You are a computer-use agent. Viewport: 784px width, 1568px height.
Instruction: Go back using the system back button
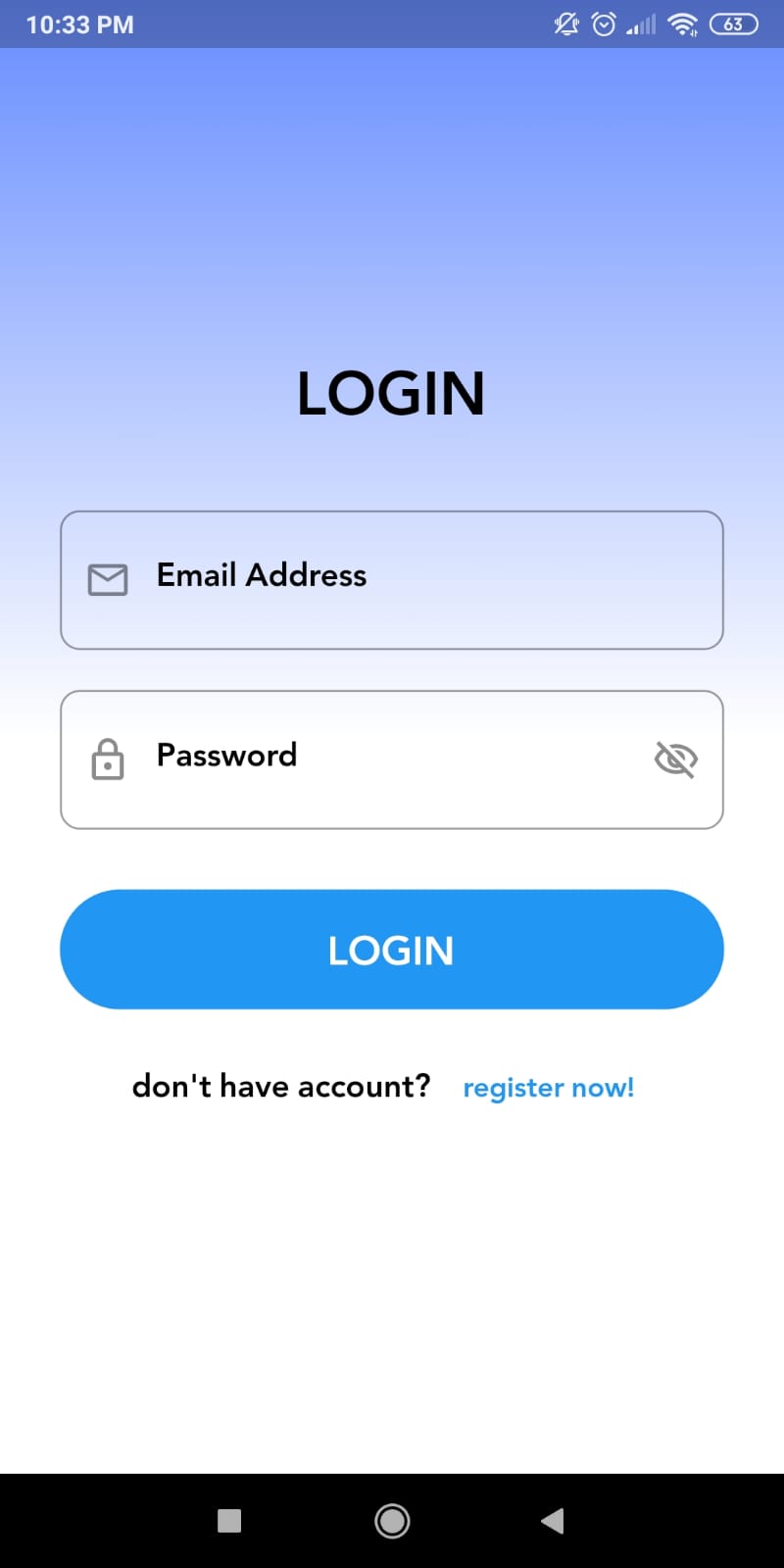pyautogui.click(x=553, y=1521)
